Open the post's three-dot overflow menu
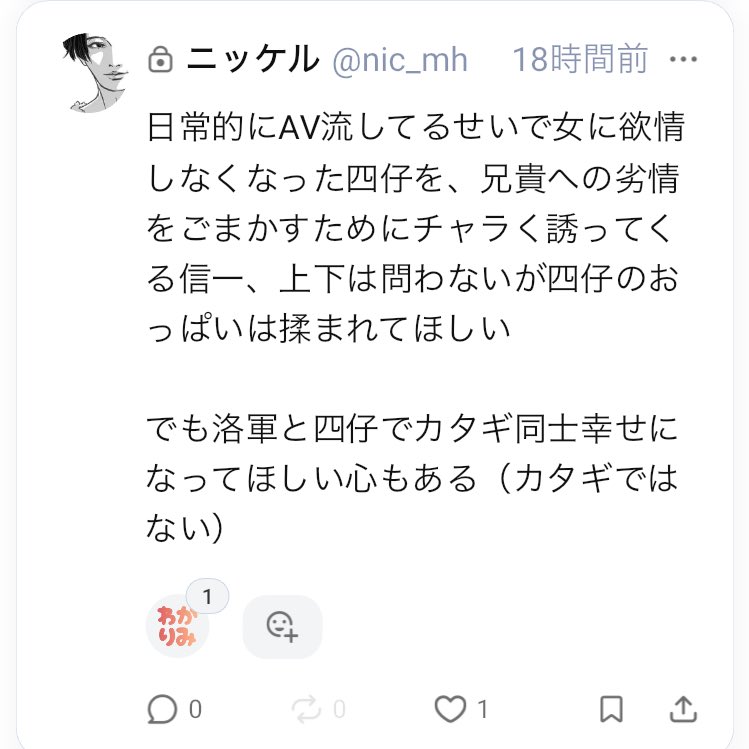This screenshot has width=749, height=749. pos(683,60)
